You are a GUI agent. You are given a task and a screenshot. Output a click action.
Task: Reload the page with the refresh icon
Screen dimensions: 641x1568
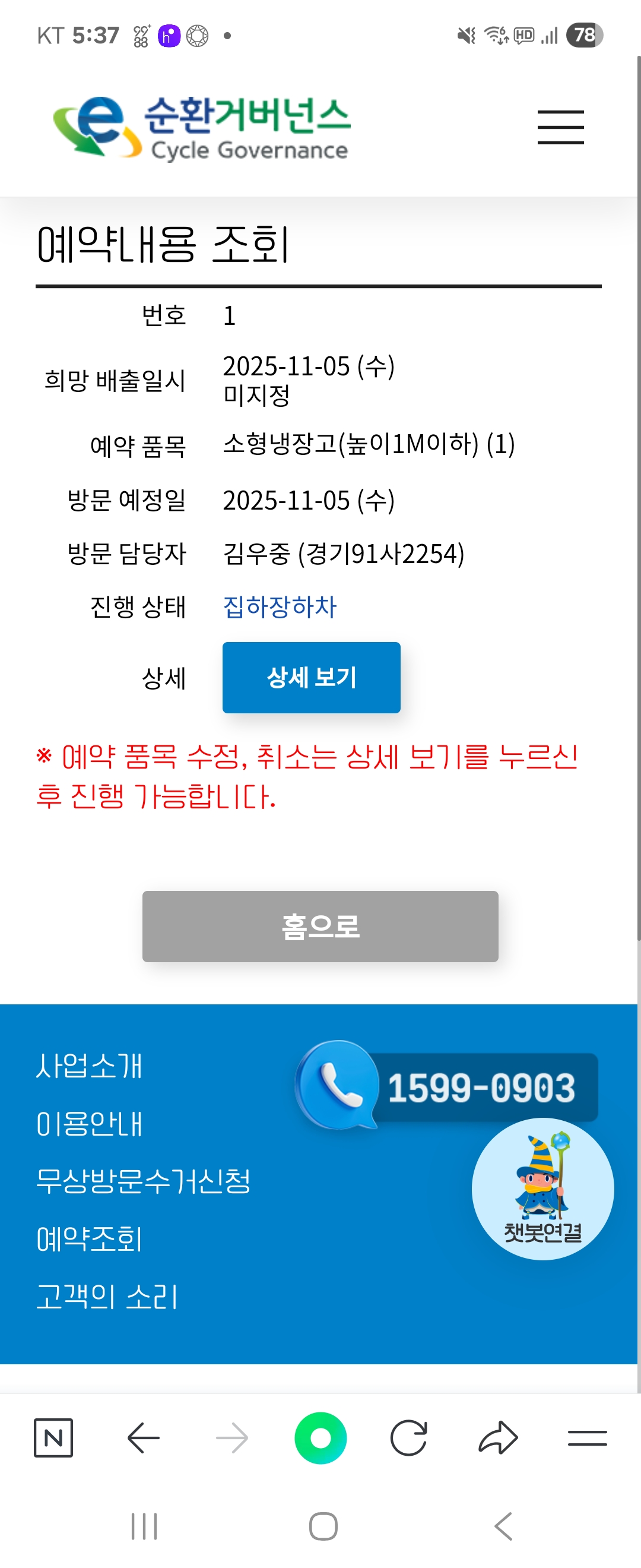coord(409,1438)
